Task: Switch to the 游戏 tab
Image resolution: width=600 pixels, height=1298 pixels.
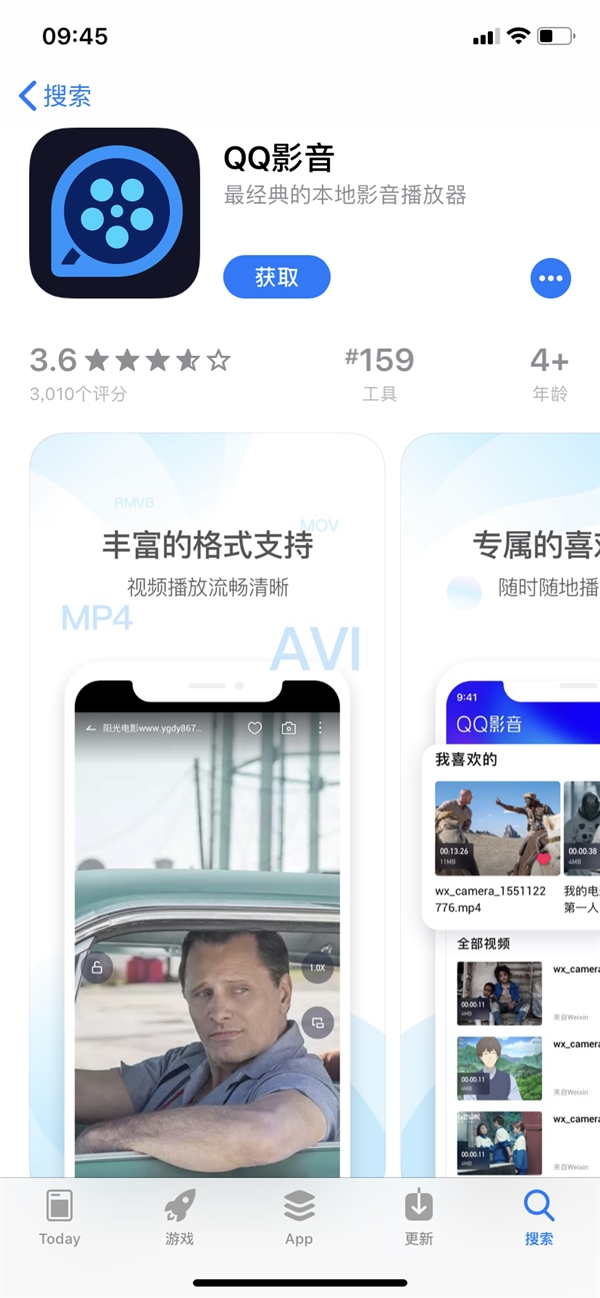Action: coord(179,1218)
